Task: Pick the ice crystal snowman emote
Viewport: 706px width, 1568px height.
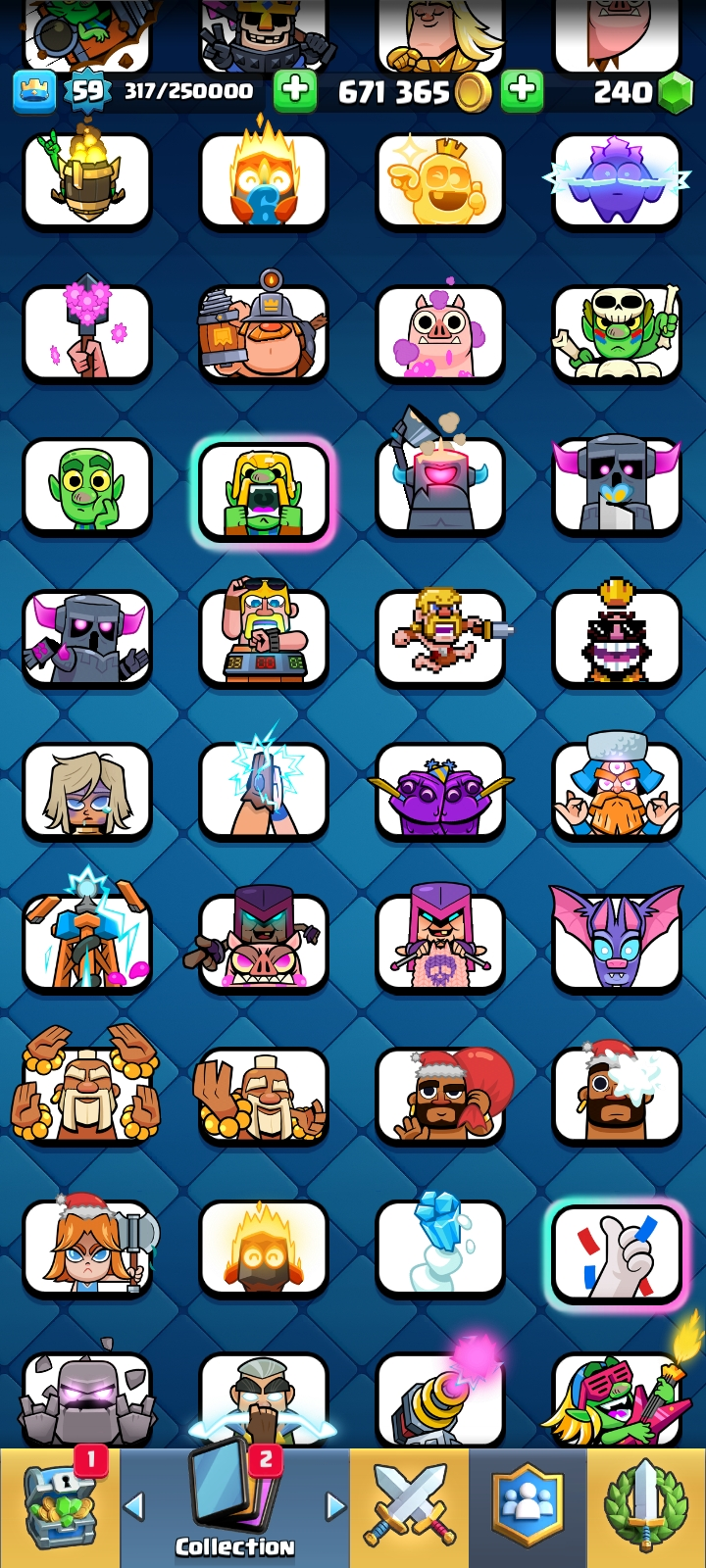Action: click(x=440, y=1248)
